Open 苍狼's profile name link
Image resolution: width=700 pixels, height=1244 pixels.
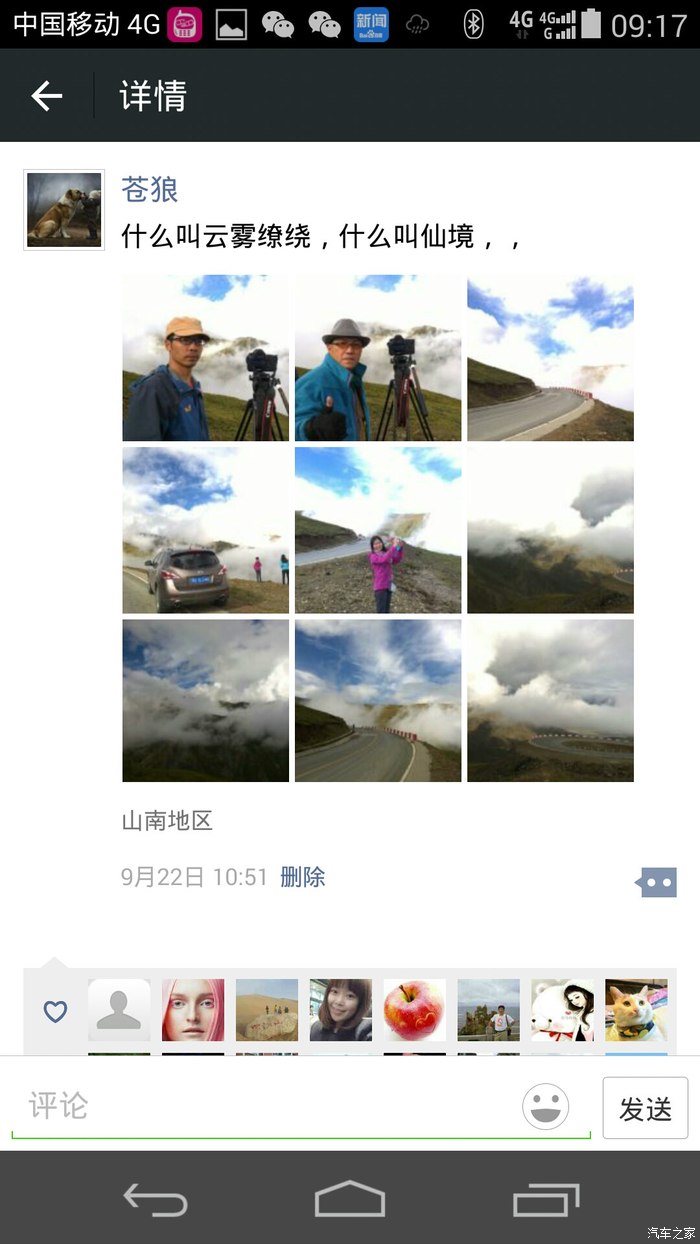point(150,188)
